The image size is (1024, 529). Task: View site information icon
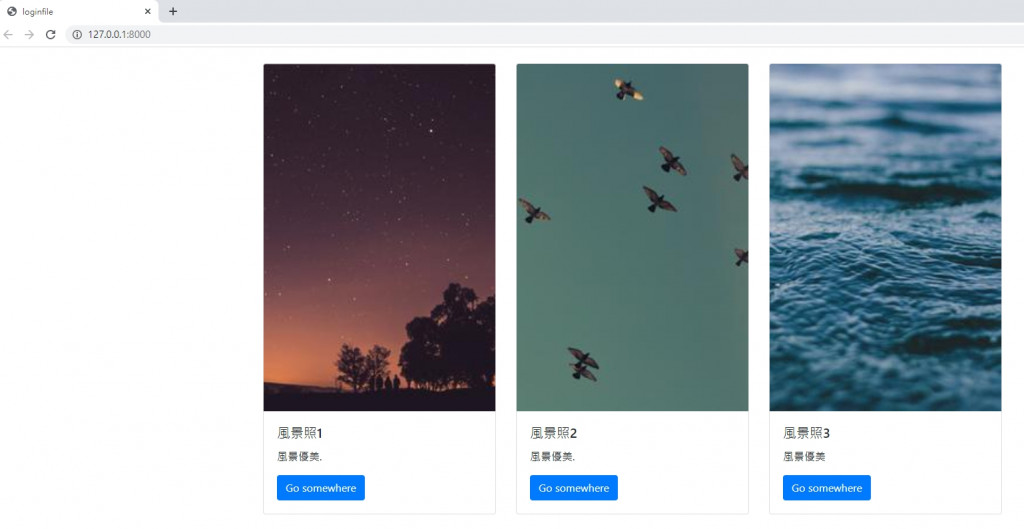(x=77, y=34)
